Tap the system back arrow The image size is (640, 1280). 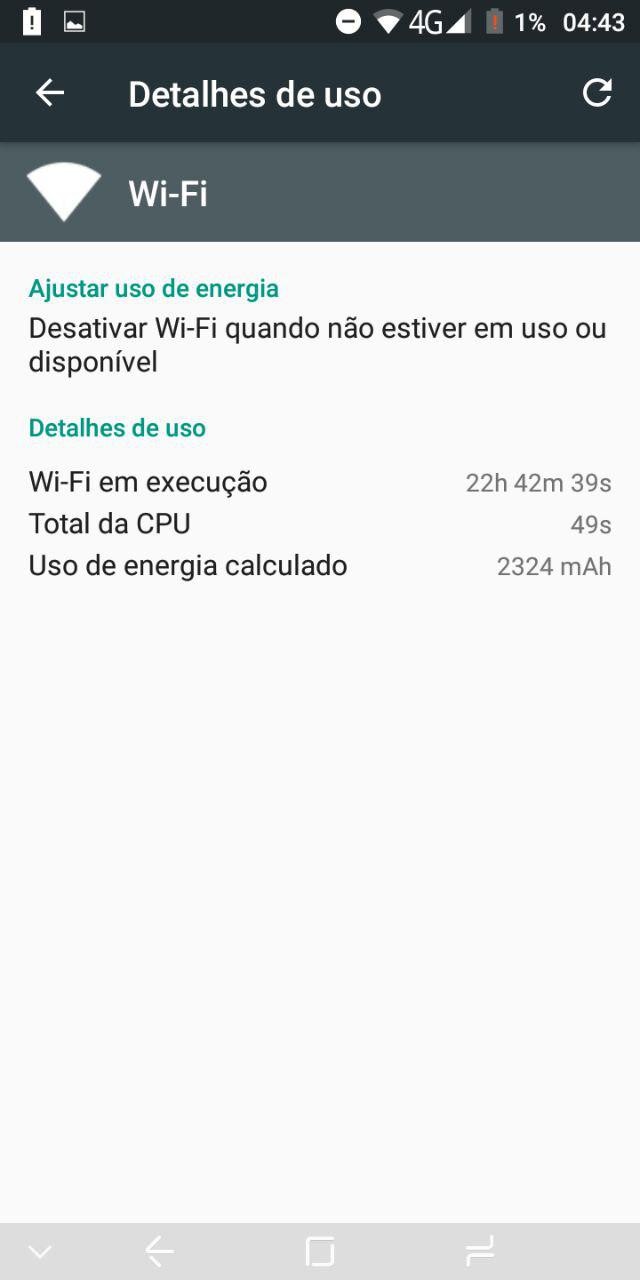point(160,1251)
